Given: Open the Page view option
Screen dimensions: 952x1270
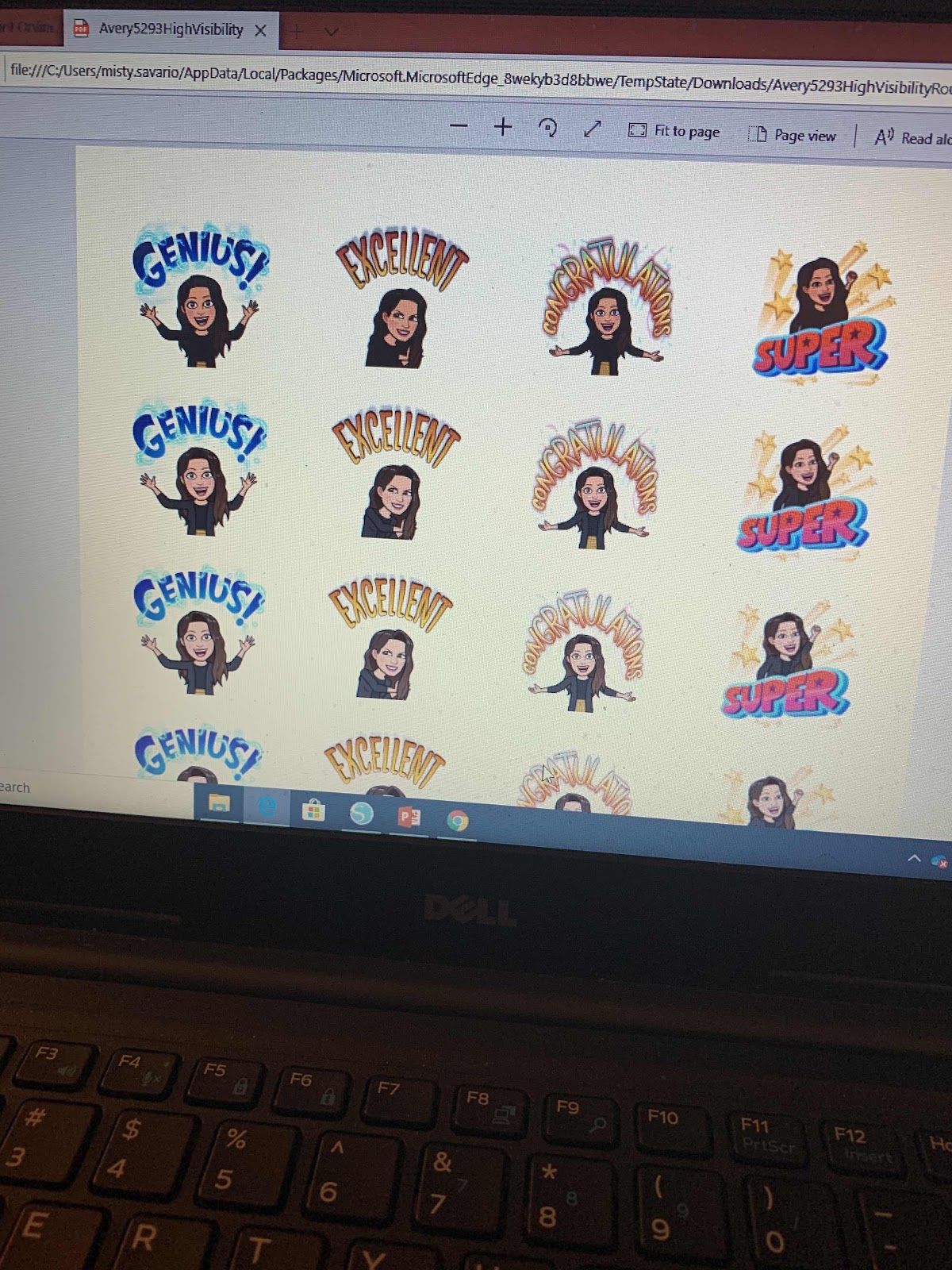Looking at the screenshot, I should [x=793, y=135].
